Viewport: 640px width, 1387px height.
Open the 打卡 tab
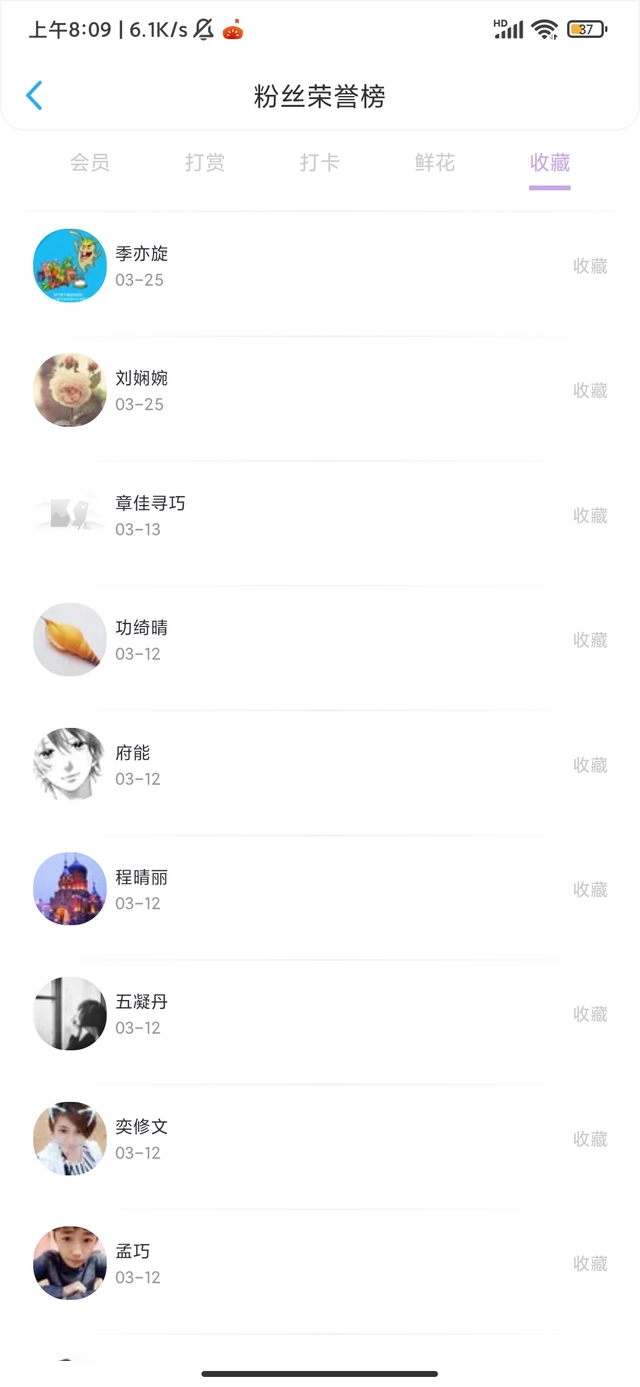(320, 162)
